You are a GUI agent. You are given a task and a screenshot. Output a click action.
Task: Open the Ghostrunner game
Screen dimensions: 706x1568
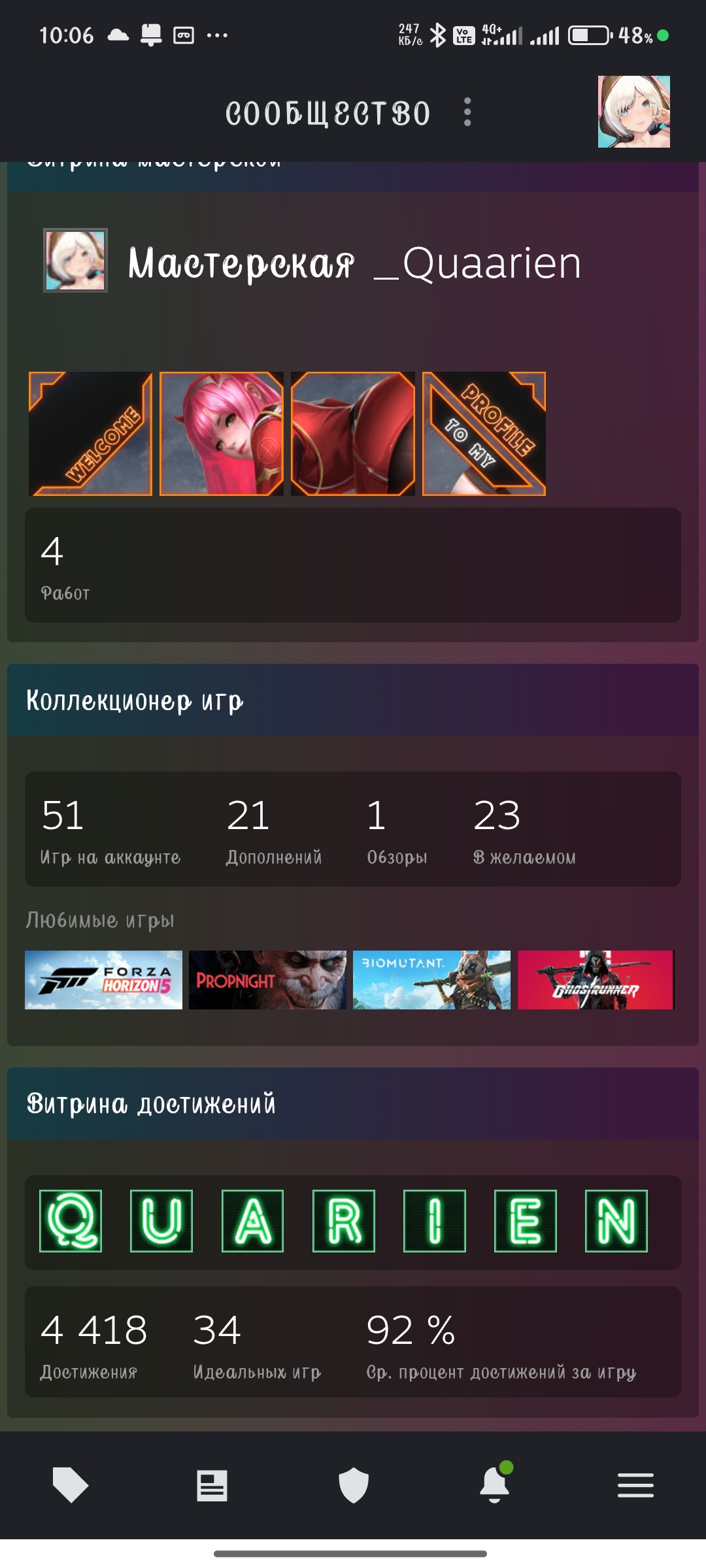click(596, 980)
